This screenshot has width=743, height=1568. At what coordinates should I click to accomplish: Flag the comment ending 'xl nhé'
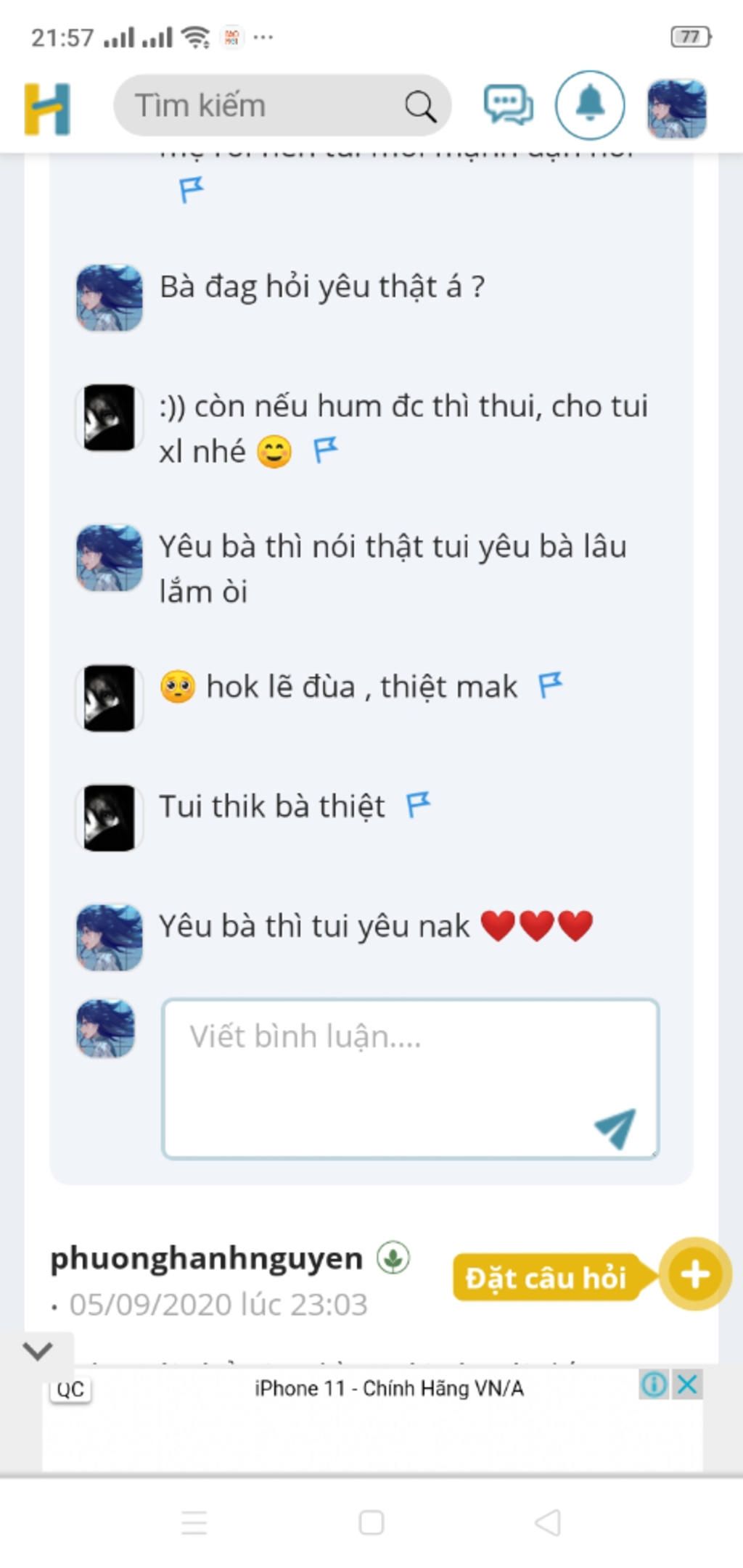click(325, 449)
